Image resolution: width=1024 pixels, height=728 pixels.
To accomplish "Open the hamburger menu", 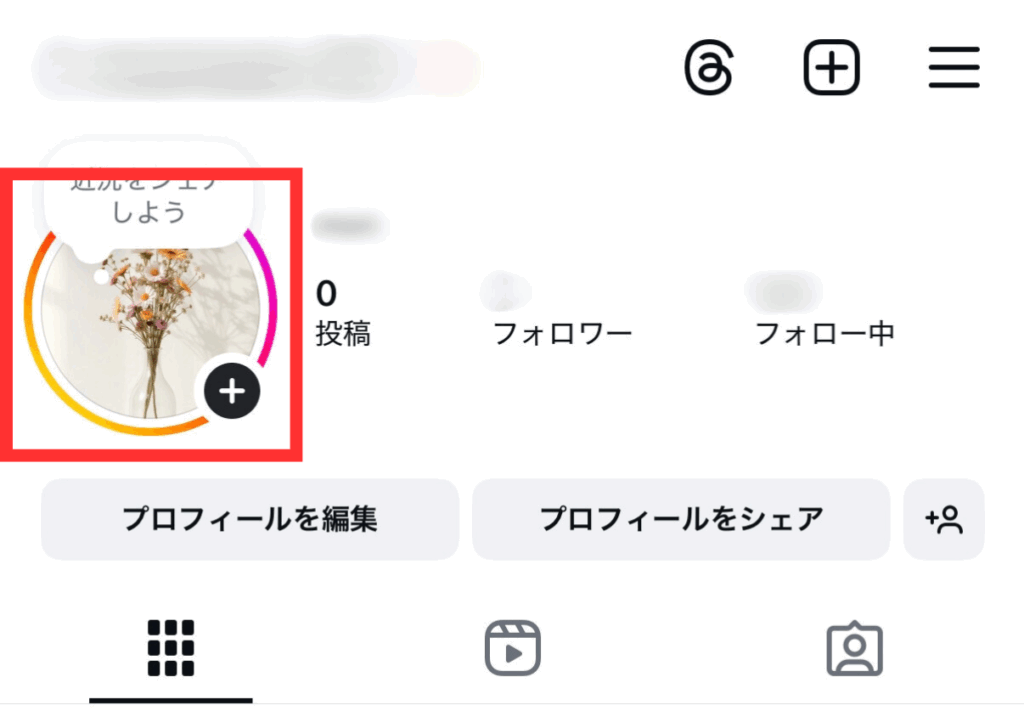I will (953, 68).
